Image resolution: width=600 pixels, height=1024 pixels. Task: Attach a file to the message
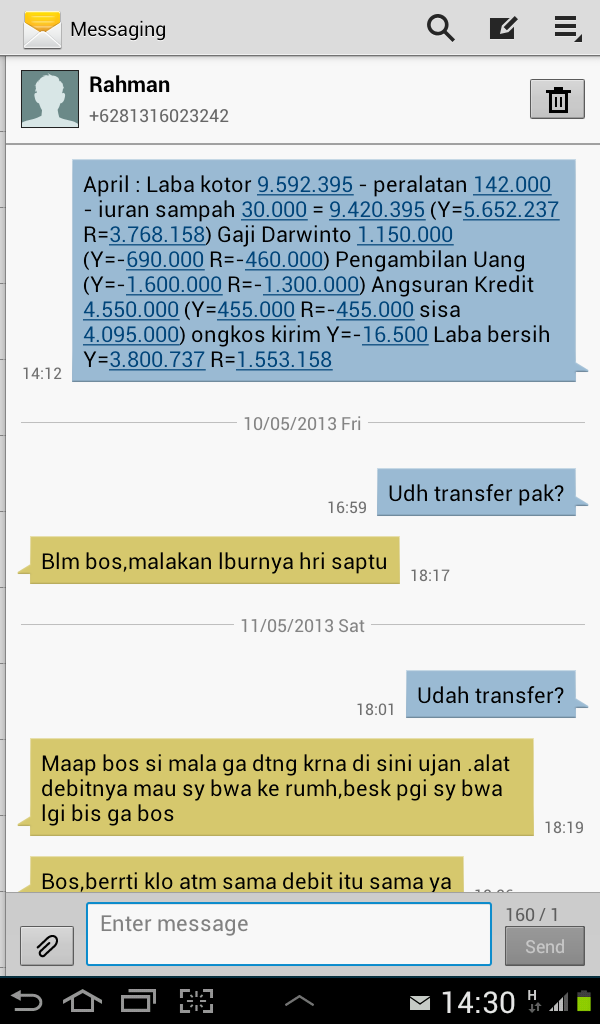click(x=47, y=945)
